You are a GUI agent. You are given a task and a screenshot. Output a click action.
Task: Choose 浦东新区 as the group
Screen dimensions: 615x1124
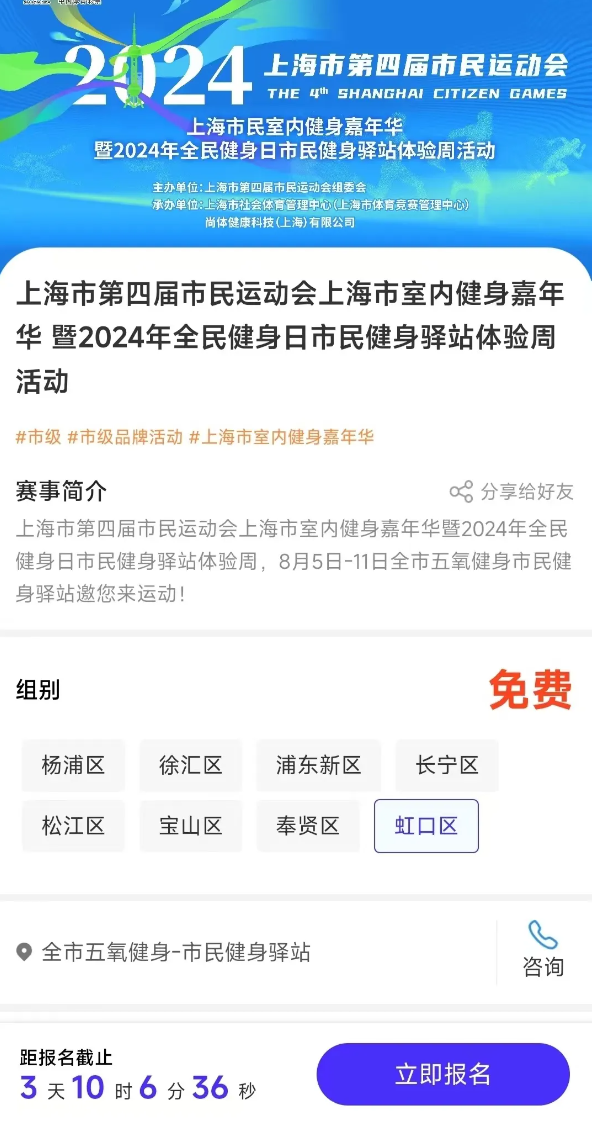pos(318,766)
